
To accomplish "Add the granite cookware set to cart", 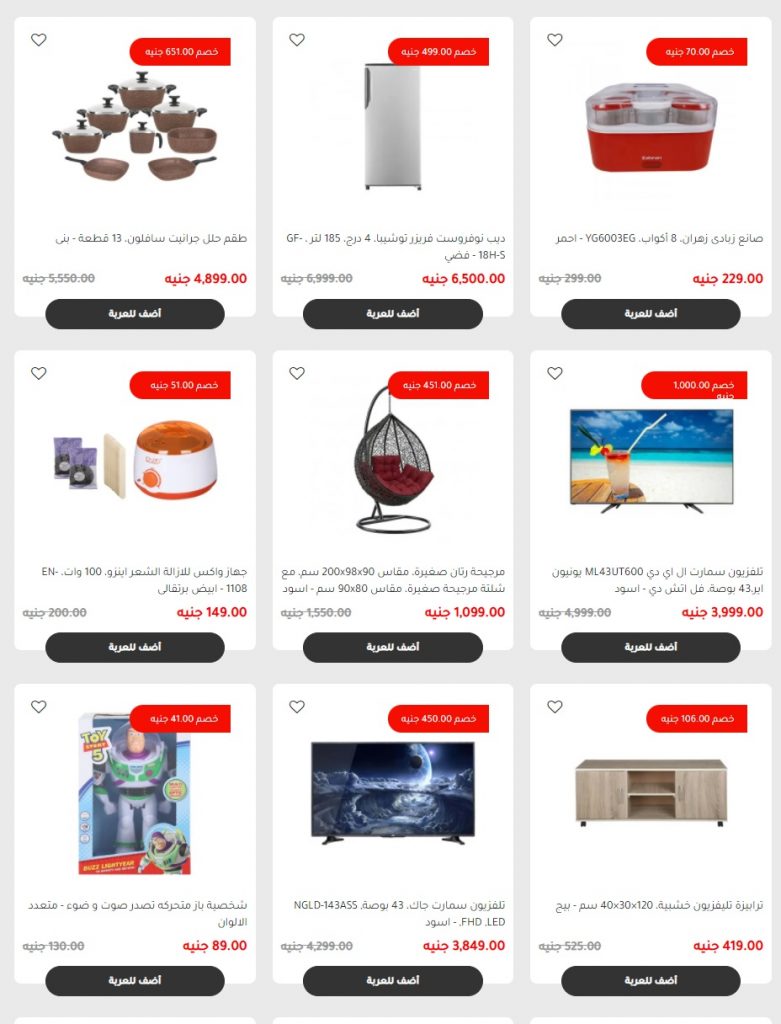I will (x=135, y=313).
